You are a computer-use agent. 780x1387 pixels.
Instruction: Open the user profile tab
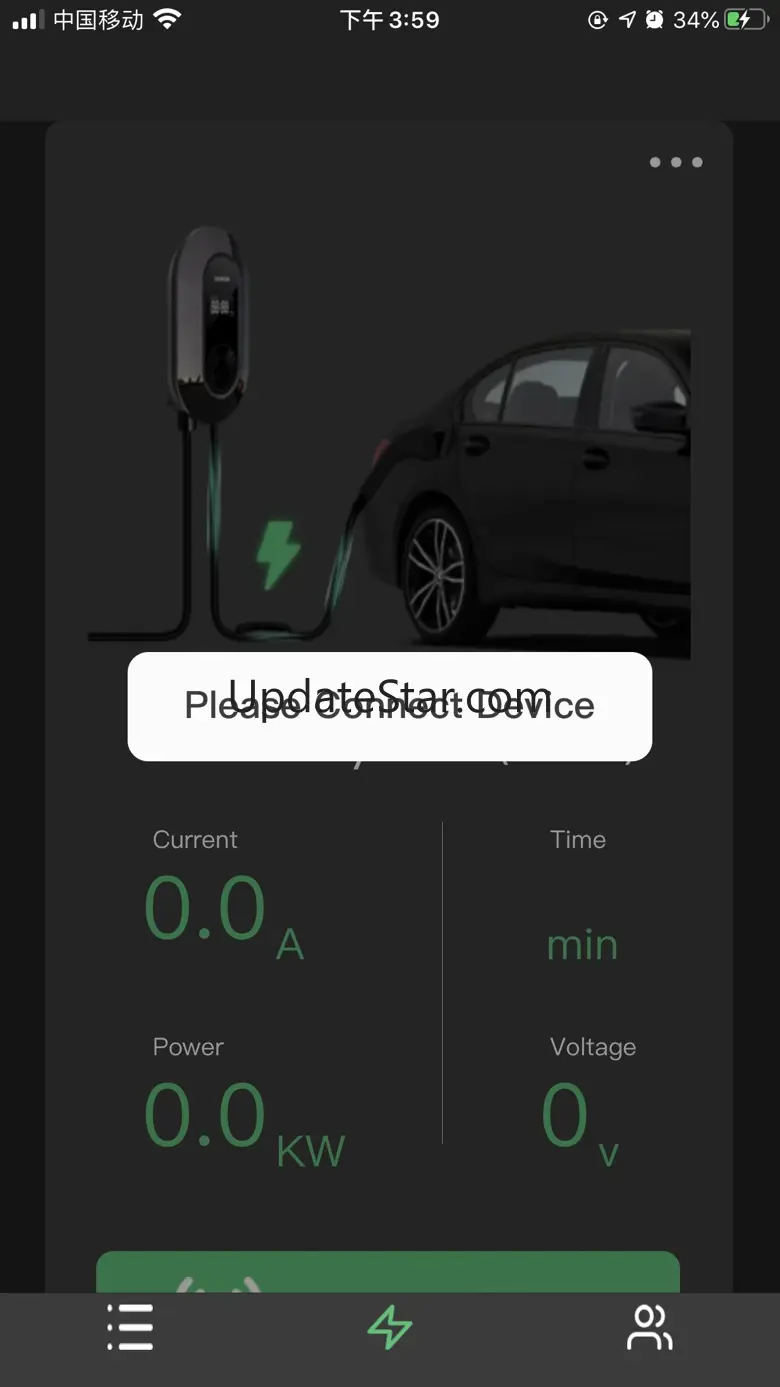click(650, 1328)
